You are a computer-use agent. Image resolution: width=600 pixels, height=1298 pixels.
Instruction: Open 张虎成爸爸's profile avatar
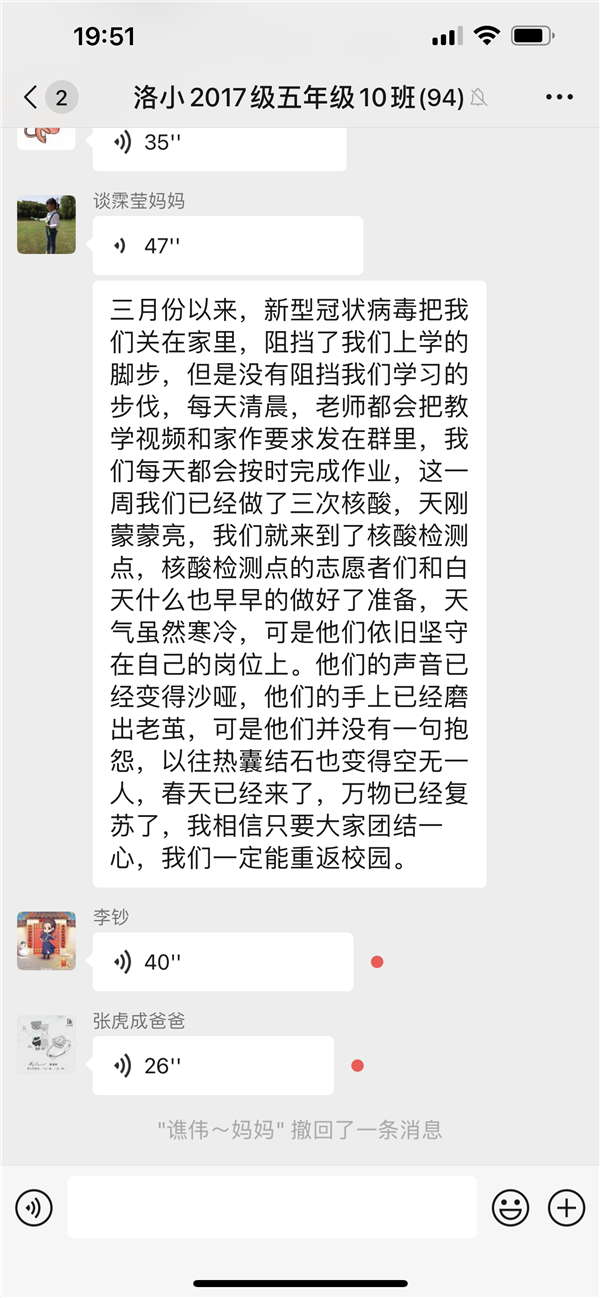(47, 1044)
